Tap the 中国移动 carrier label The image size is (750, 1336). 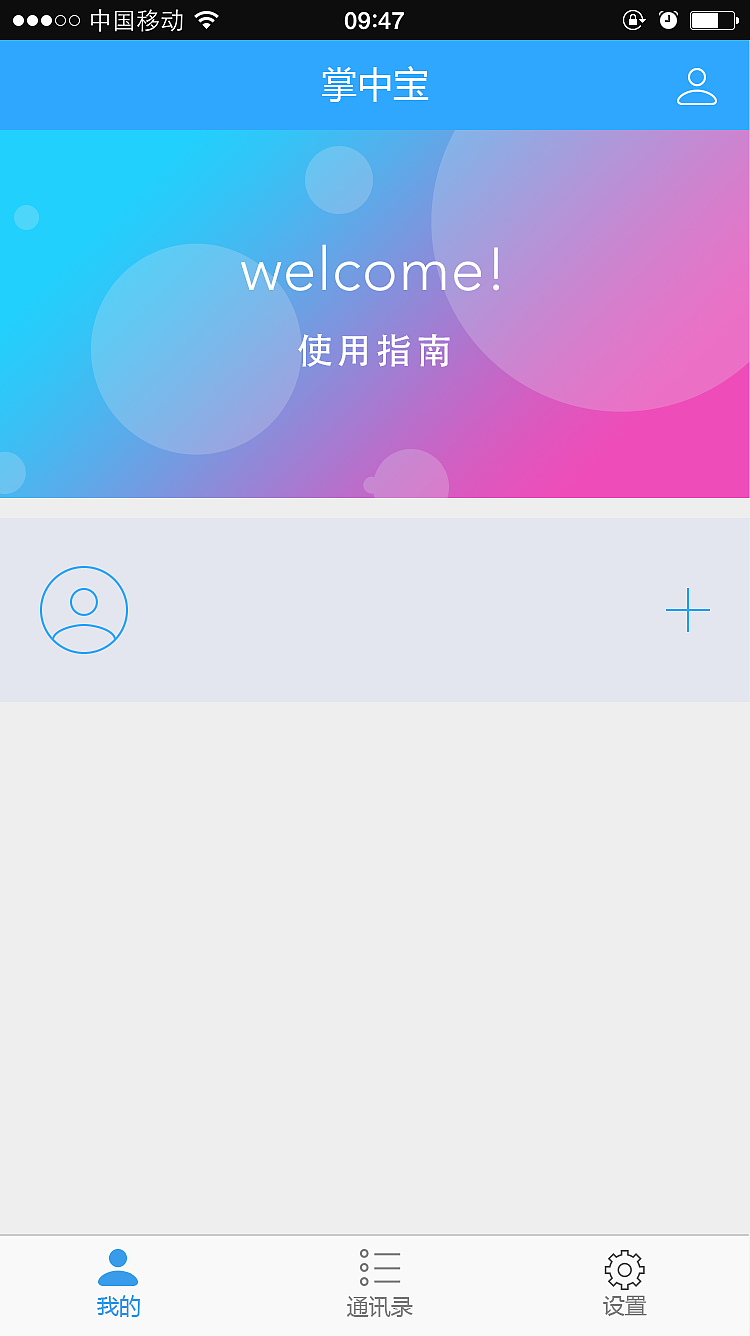coord(138,18)
